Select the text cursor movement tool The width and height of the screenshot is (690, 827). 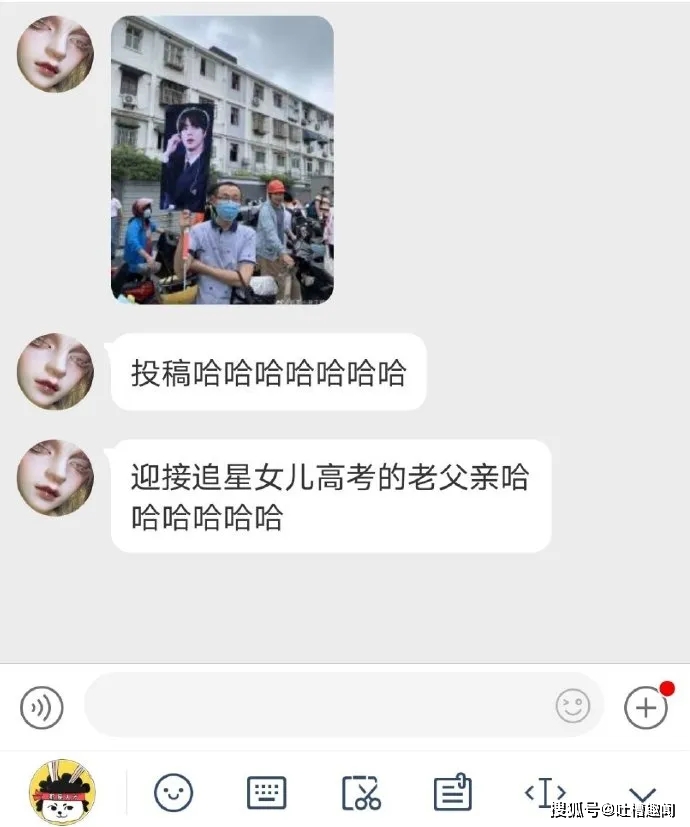click(545, 793)
